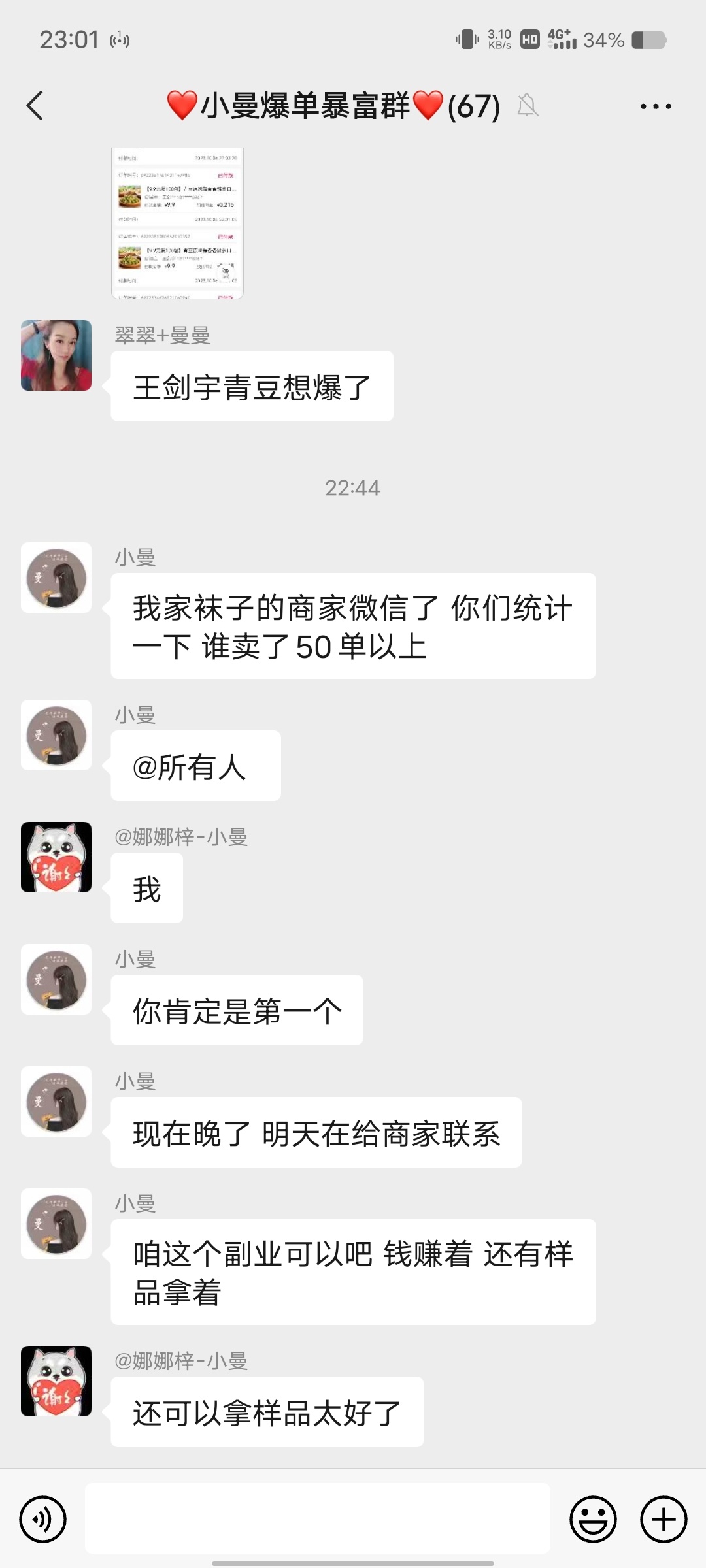The height and width of the screenshot is (1568, 706).
Task: Open the three-dot chat info menu
Action: [655, 106]
